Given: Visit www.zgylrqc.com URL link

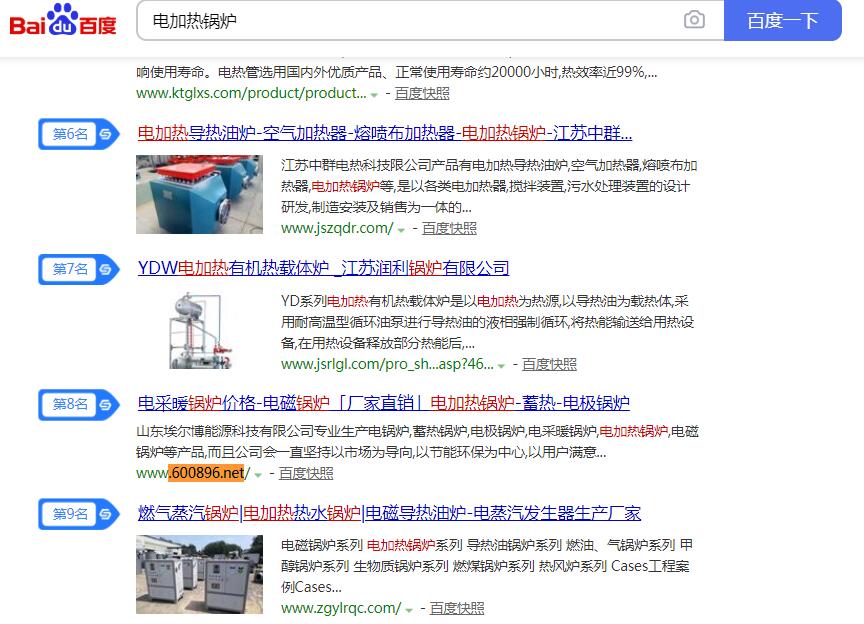Looking at the screenshot, I should click(x=340, y=608).
